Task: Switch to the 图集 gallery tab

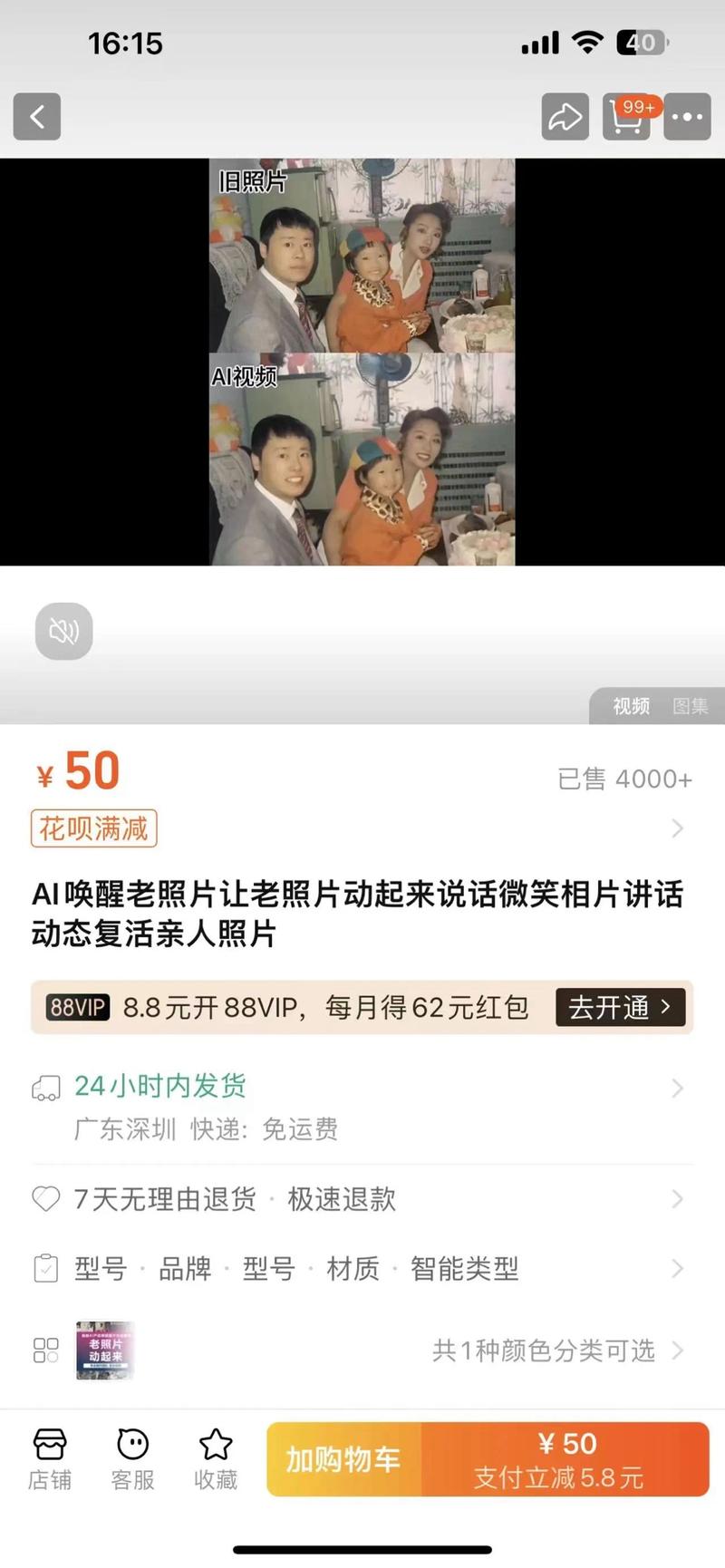Action: pyautogui.click(x=691, y=706)
